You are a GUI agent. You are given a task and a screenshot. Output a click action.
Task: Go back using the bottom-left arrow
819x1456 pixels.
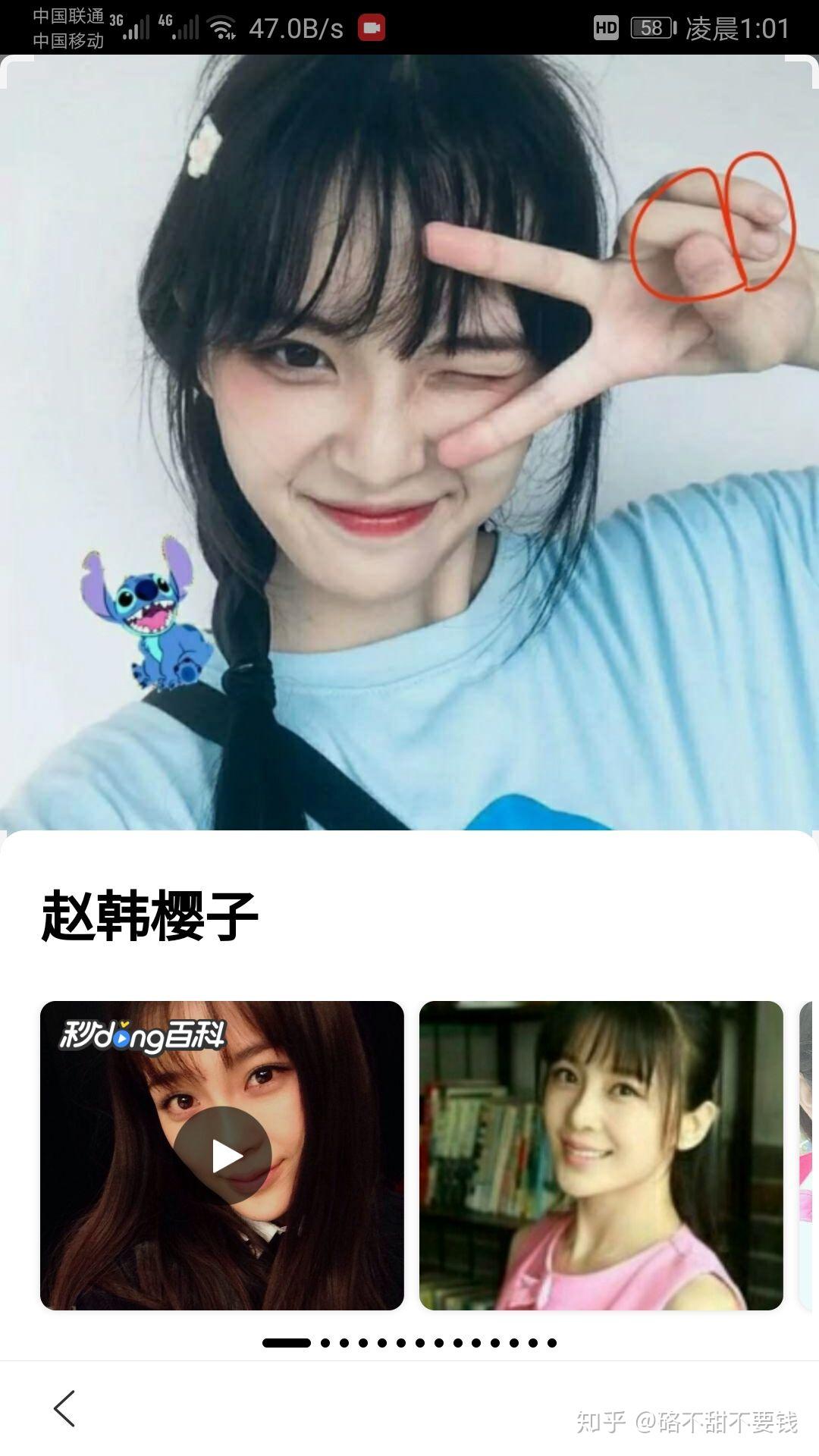pos(64,1408)
